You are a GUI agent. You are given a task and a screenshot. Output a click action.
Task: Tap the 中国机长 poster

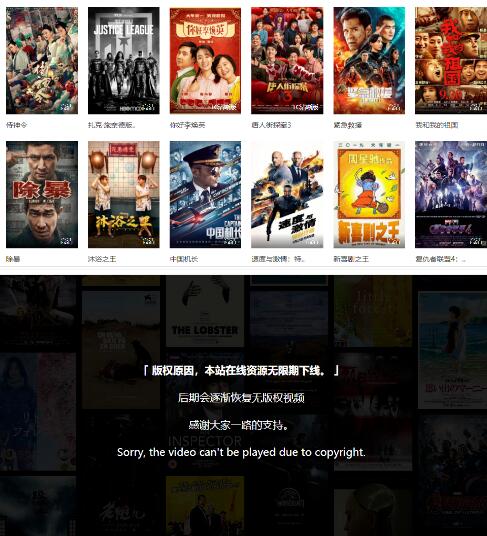click(205, 195)
